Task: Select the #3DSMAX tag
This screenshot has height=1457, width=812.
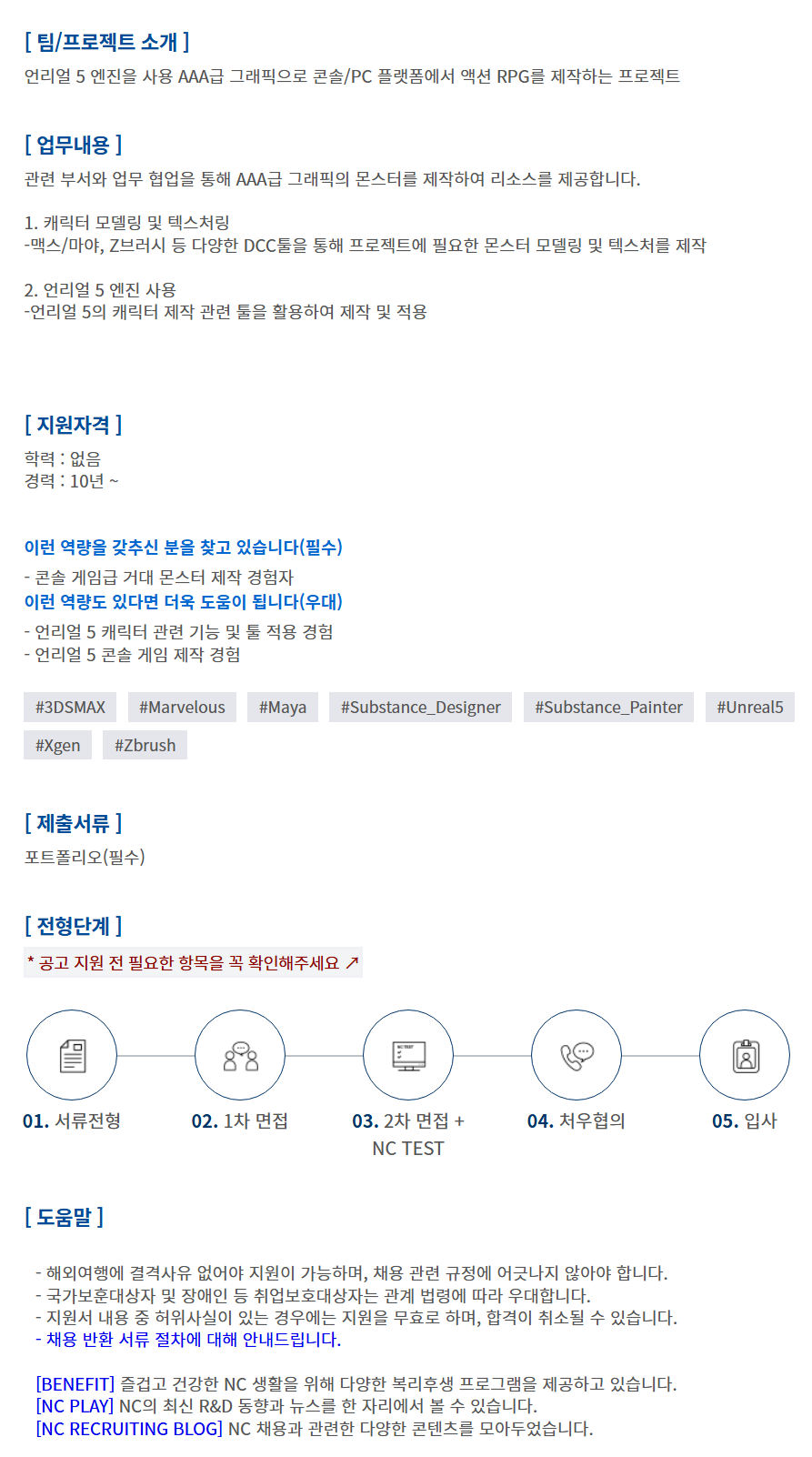Action: [x=70, y=707]
